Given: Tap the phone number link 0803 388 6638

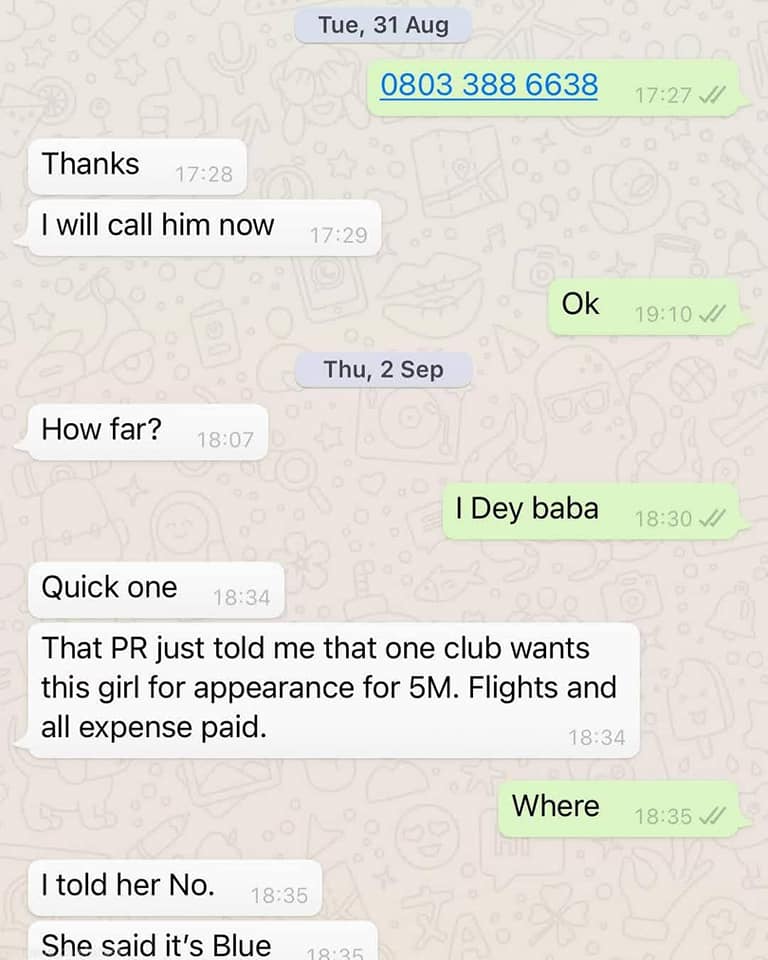Looking at the screenshot, I should click(x=489, y=85).
